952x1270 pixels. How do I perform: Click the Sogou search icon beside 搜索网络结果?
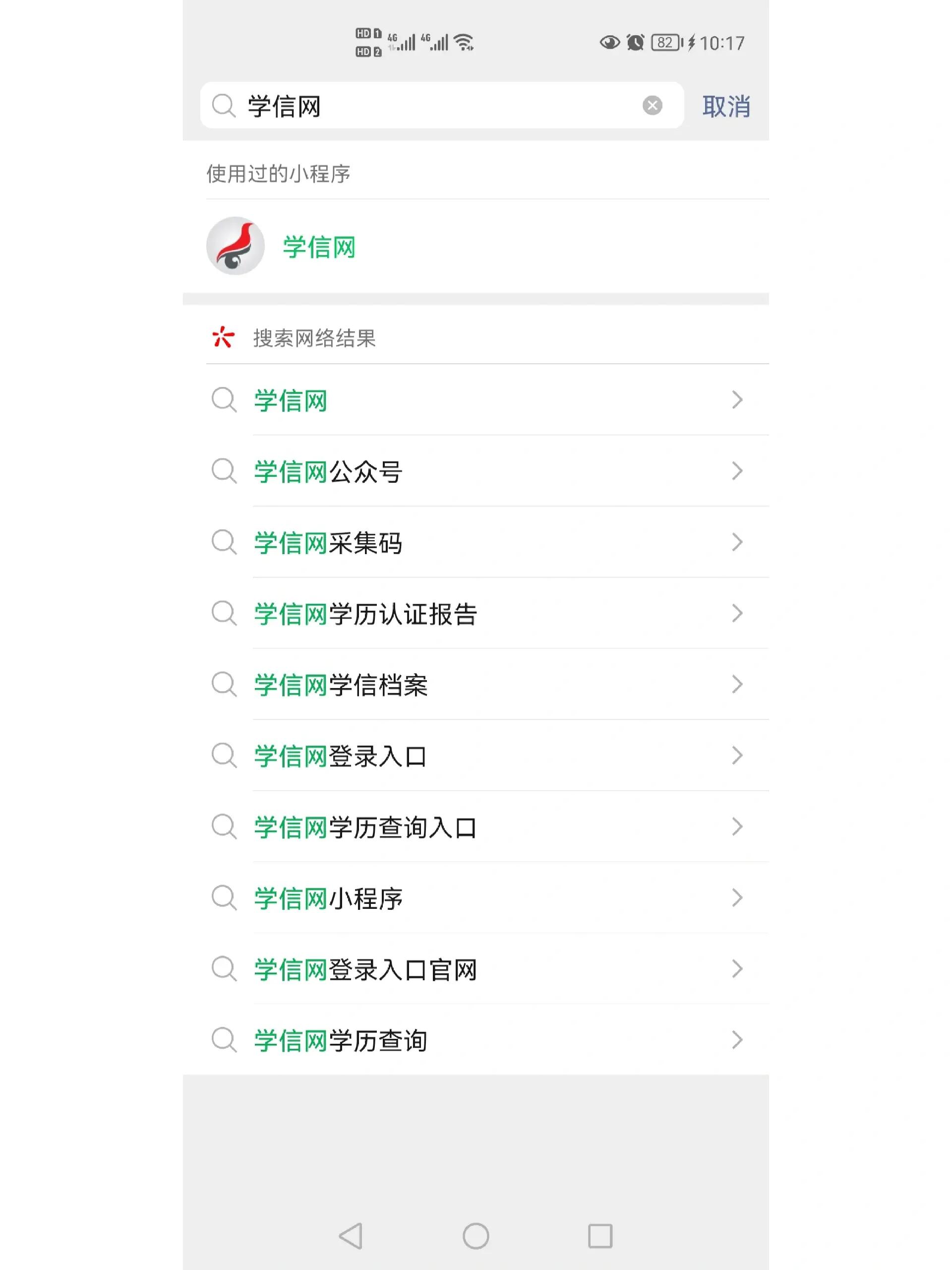click(223, 338)
